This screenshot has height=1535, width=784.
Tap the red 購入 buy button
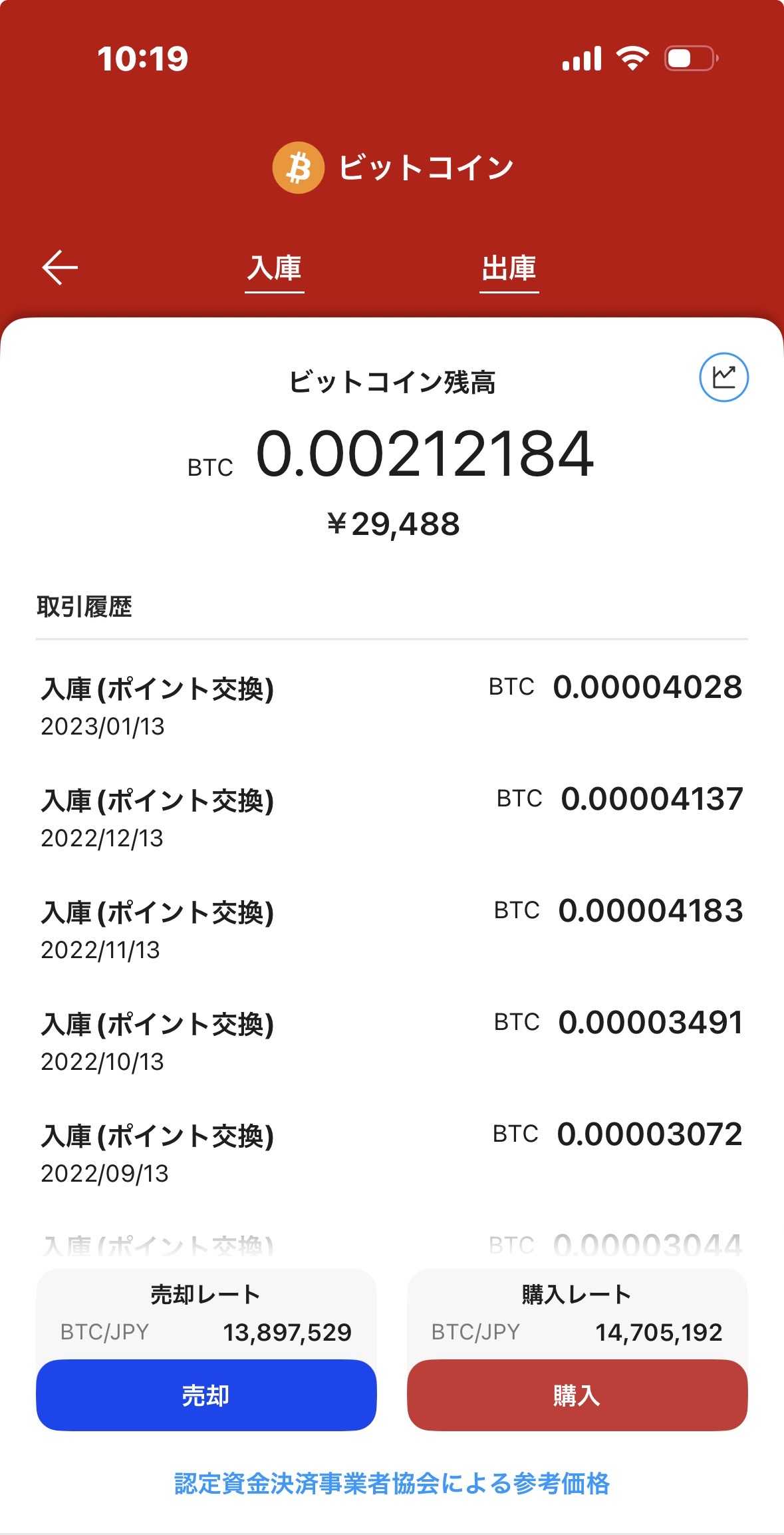click(x=577, y=1395)
